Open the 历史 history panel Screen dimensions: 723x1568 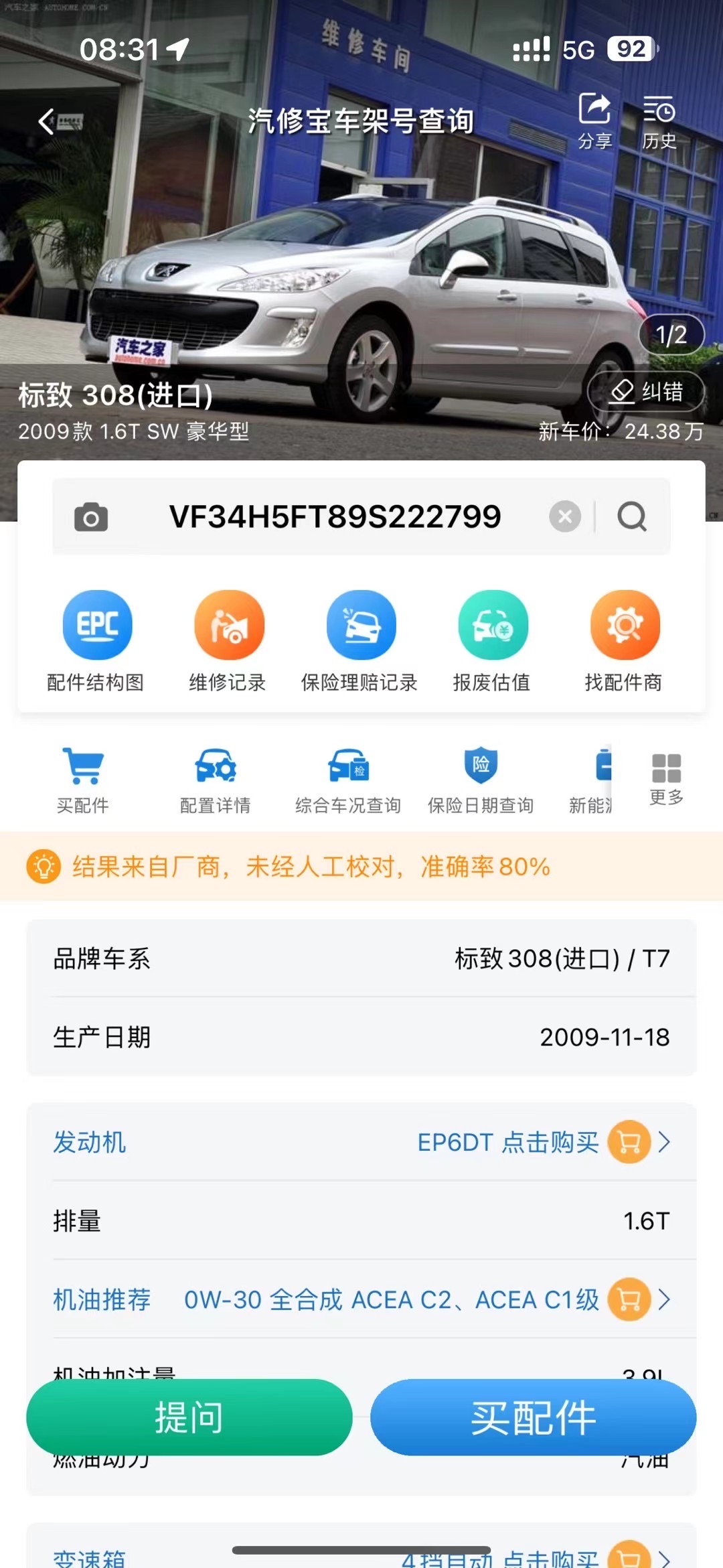point(658,119)
